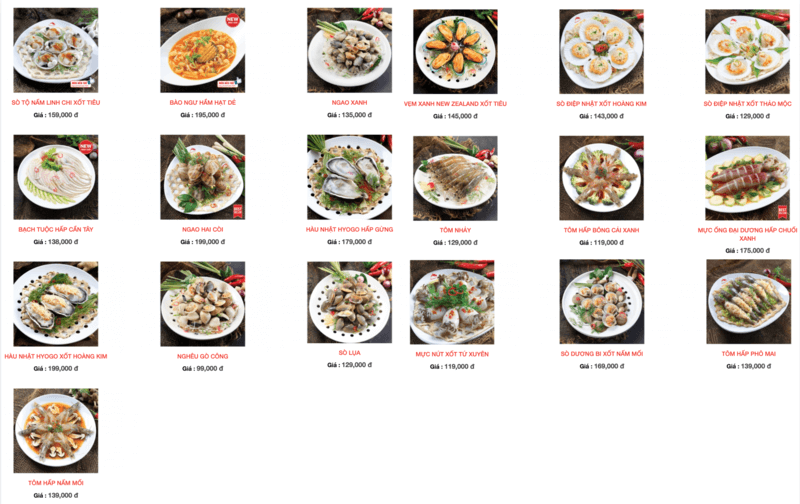View Hàu Nhật Hyogo Hấp Gừng

click(x=349, y=177)
